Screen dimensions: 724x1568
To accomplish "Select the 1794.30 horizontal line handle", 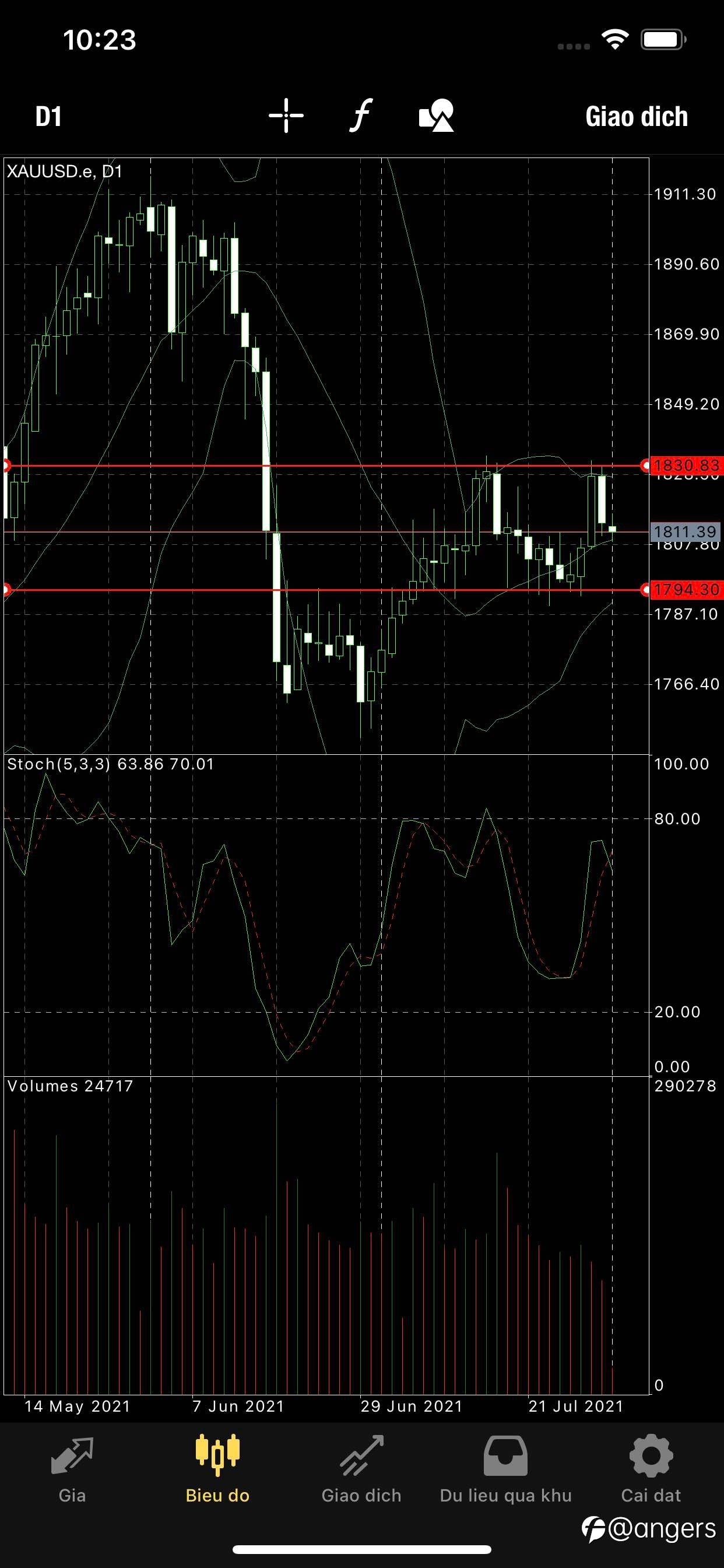I will coord(645,589).
